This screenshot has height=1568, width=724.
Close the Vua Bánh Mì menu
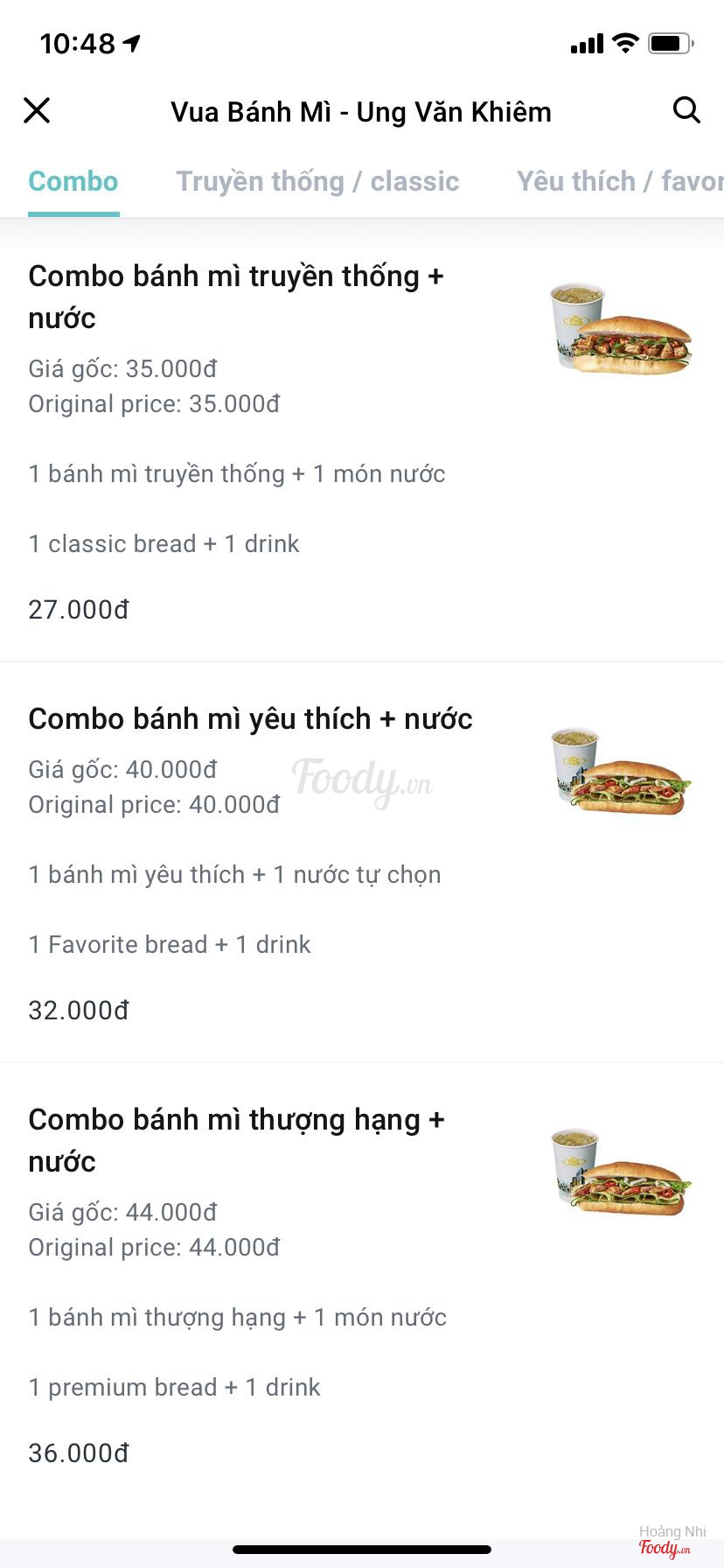37,111
